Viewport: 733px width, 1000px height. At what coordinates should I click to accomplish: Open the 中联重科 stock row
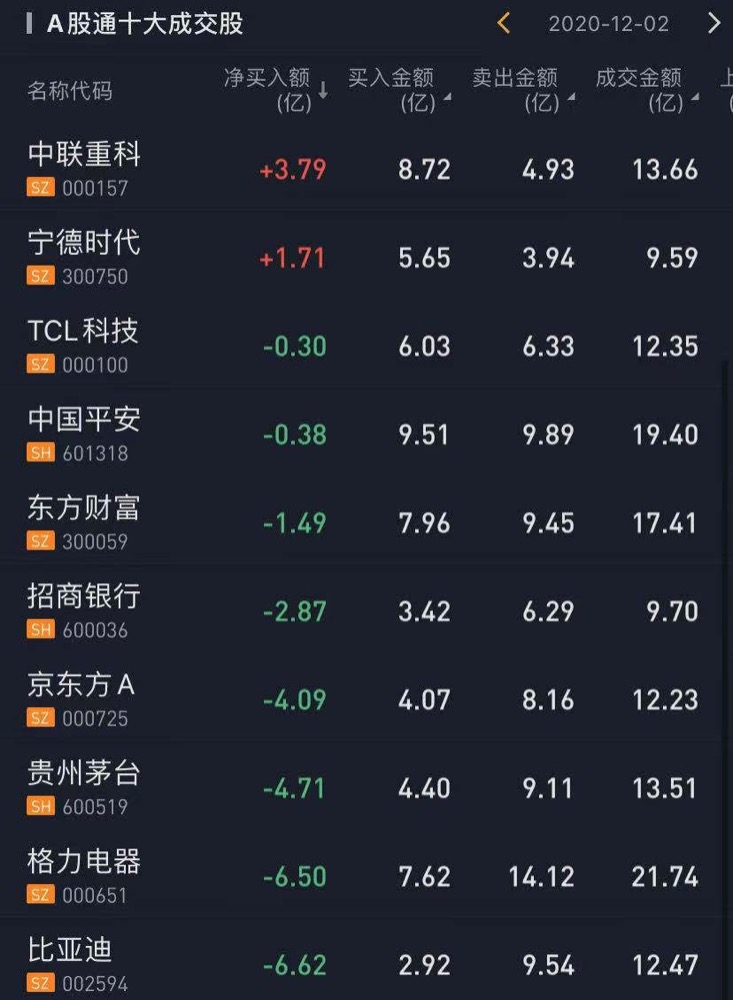(x=85, y=167)
